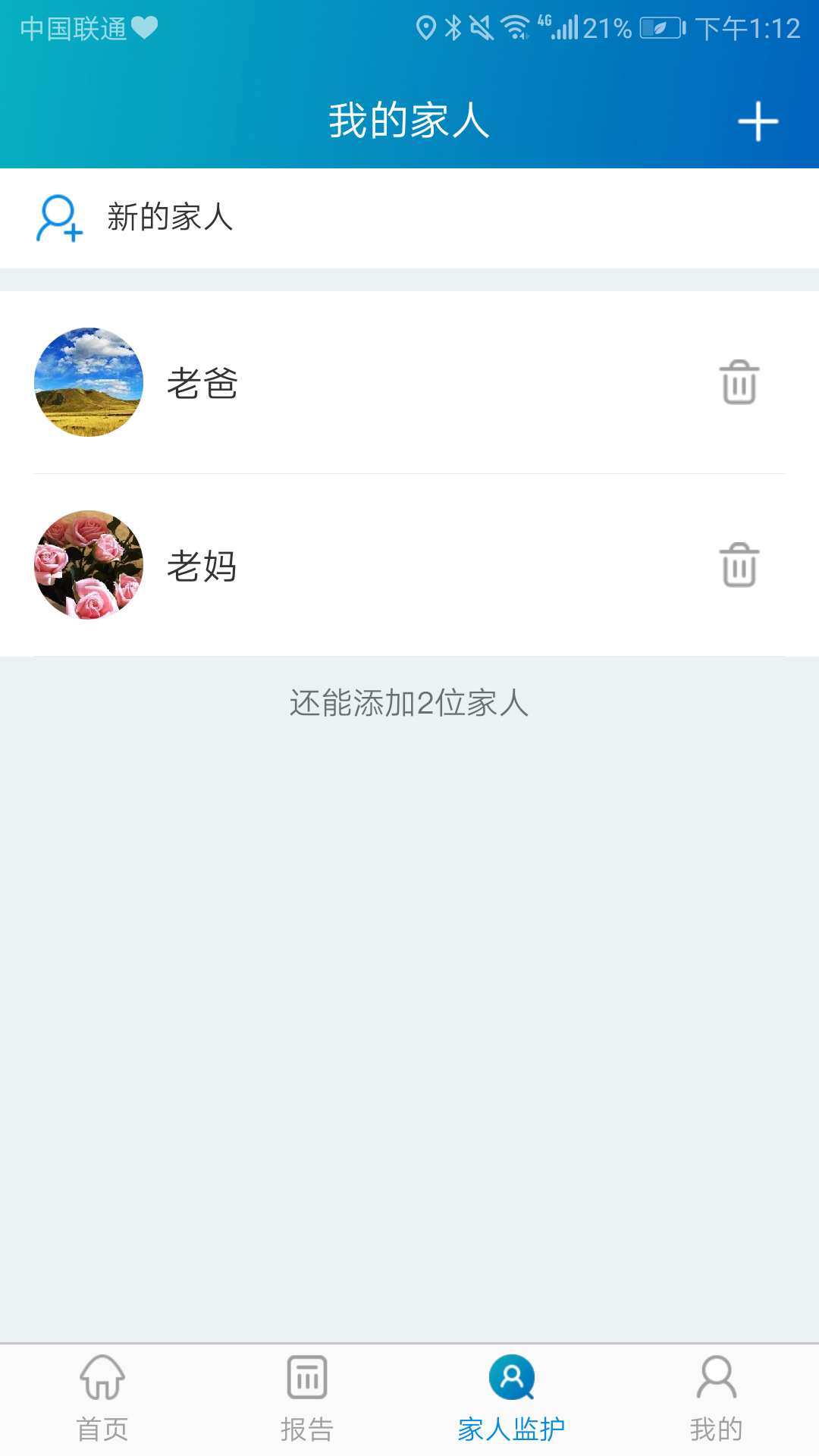Select the 家人监护 tab
The image size is (819, 1456).
(x=512, y=1399)
